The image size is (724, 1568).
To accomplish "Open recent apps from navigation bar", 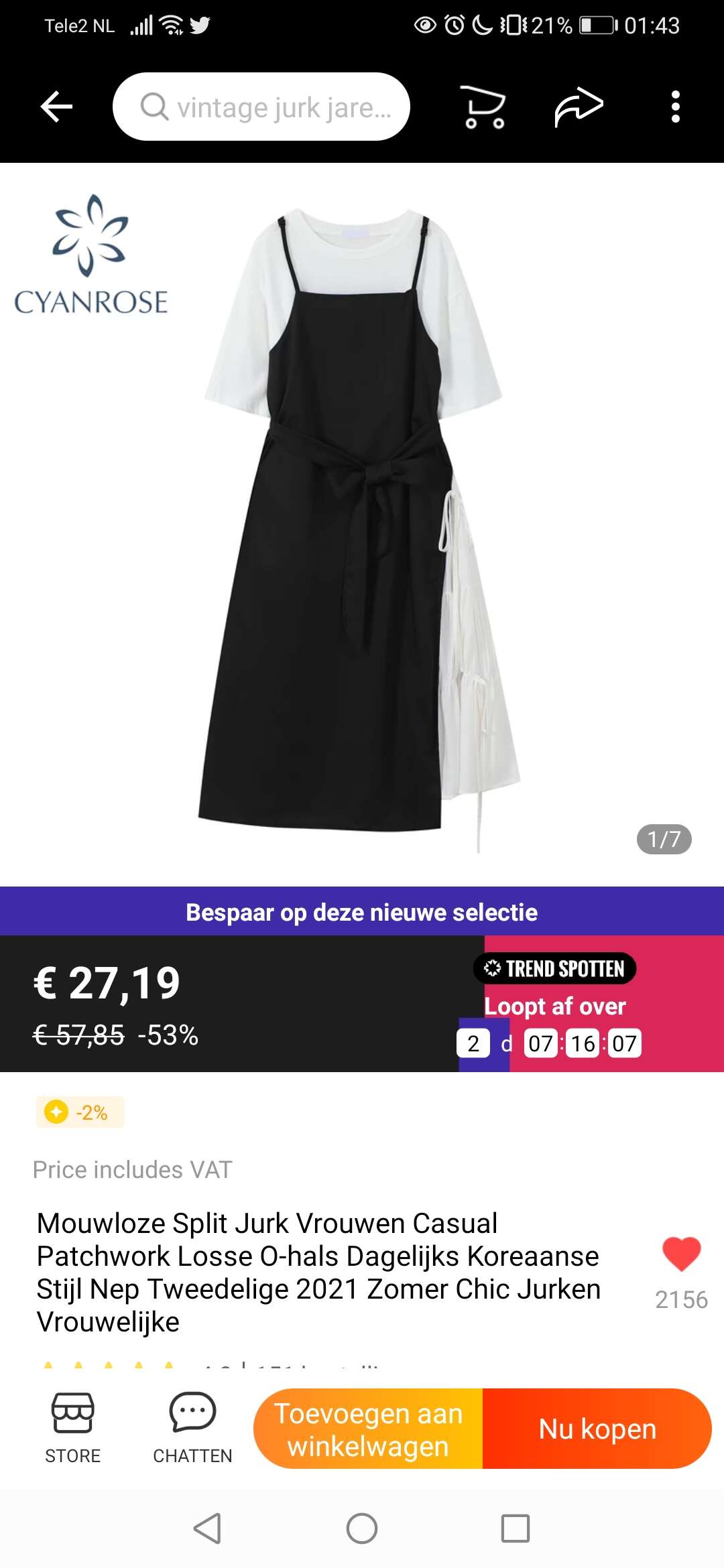I will coord(516,1528).
